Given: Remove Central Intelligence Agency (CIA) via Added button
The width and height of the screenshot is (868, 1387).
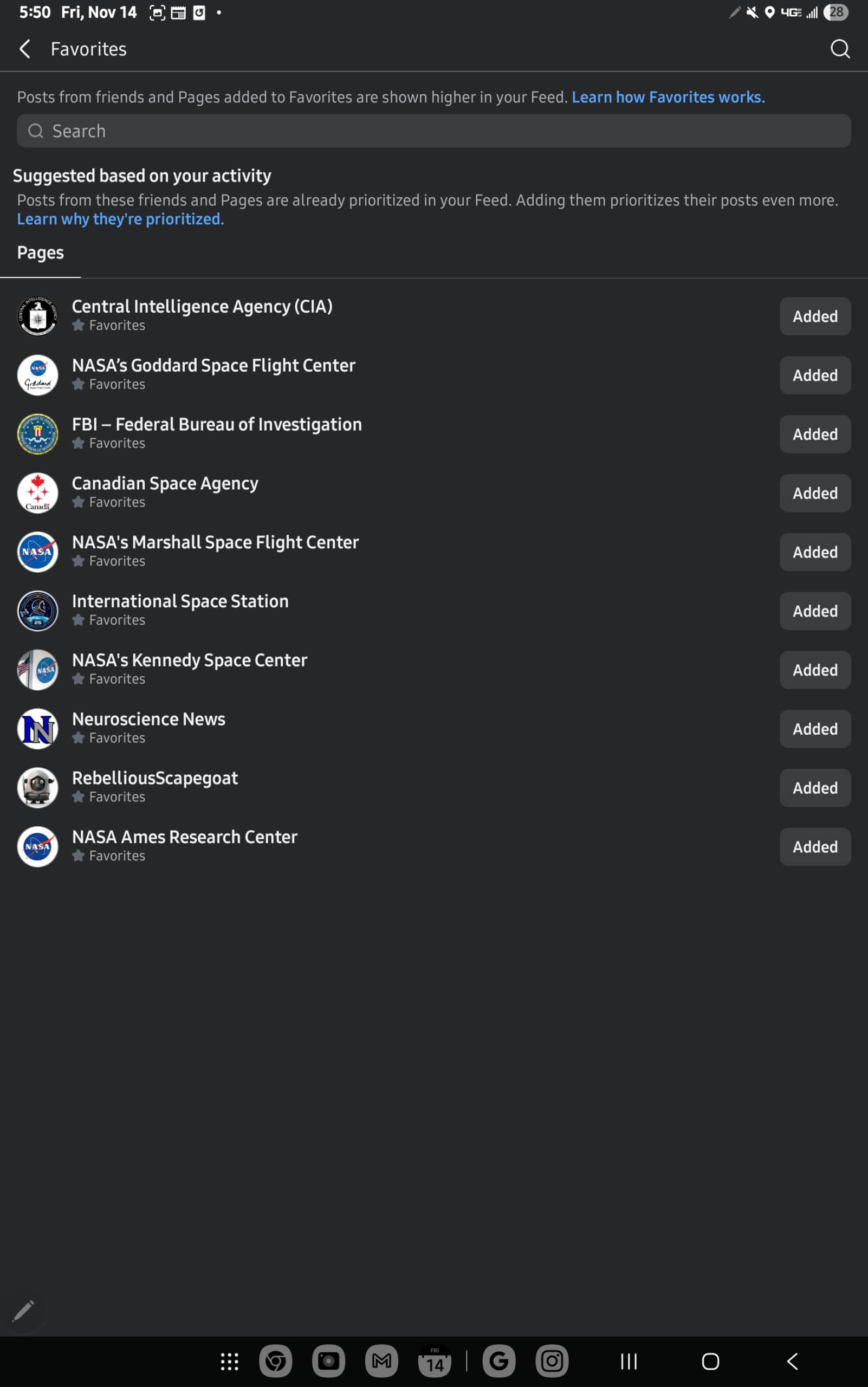Looking at the screenshot, I should pyautogui.click(x=814, y=316).
